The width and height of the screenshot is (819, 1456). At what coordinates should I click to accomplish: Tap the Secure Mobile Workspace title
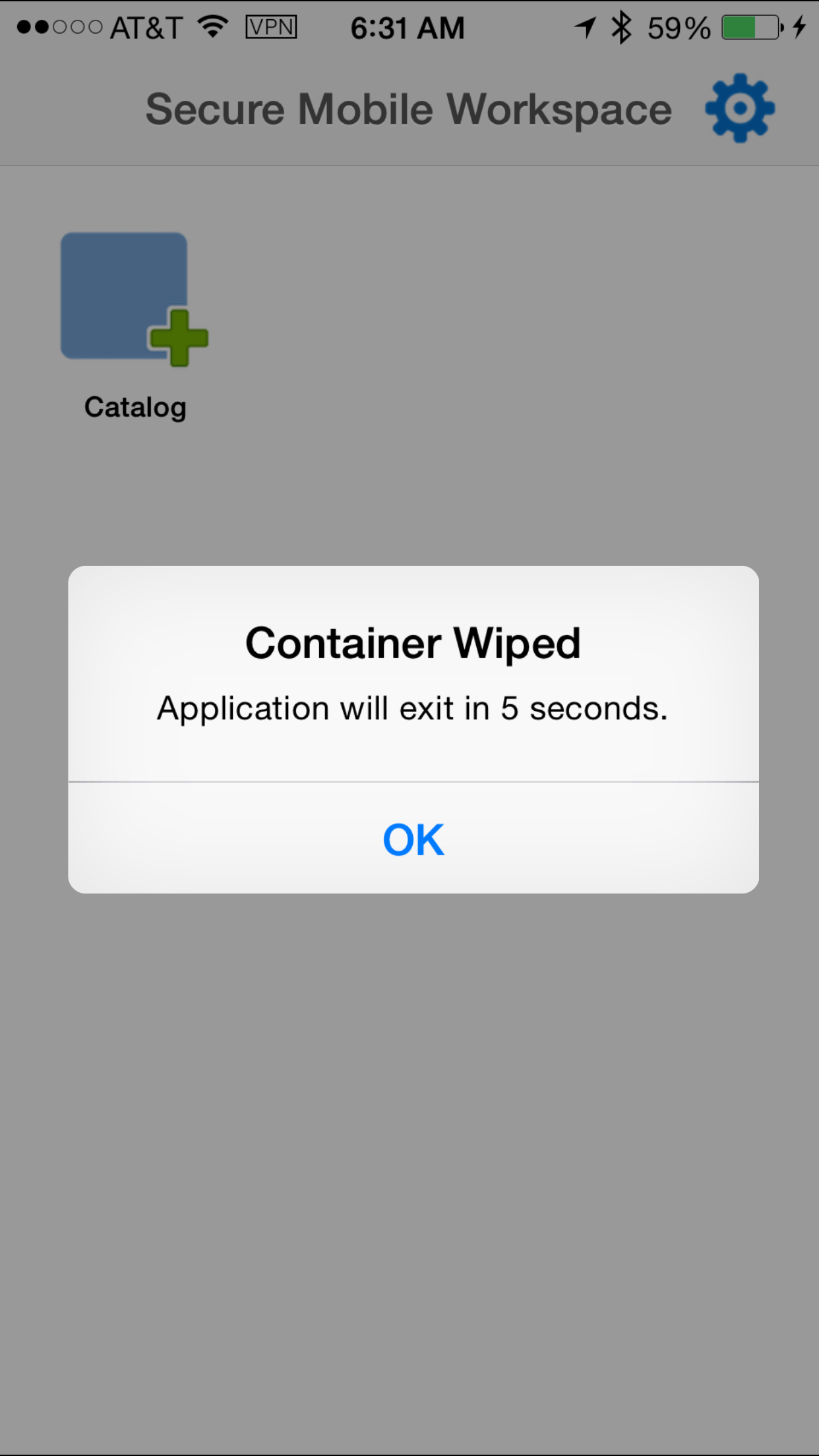point(408,109)
